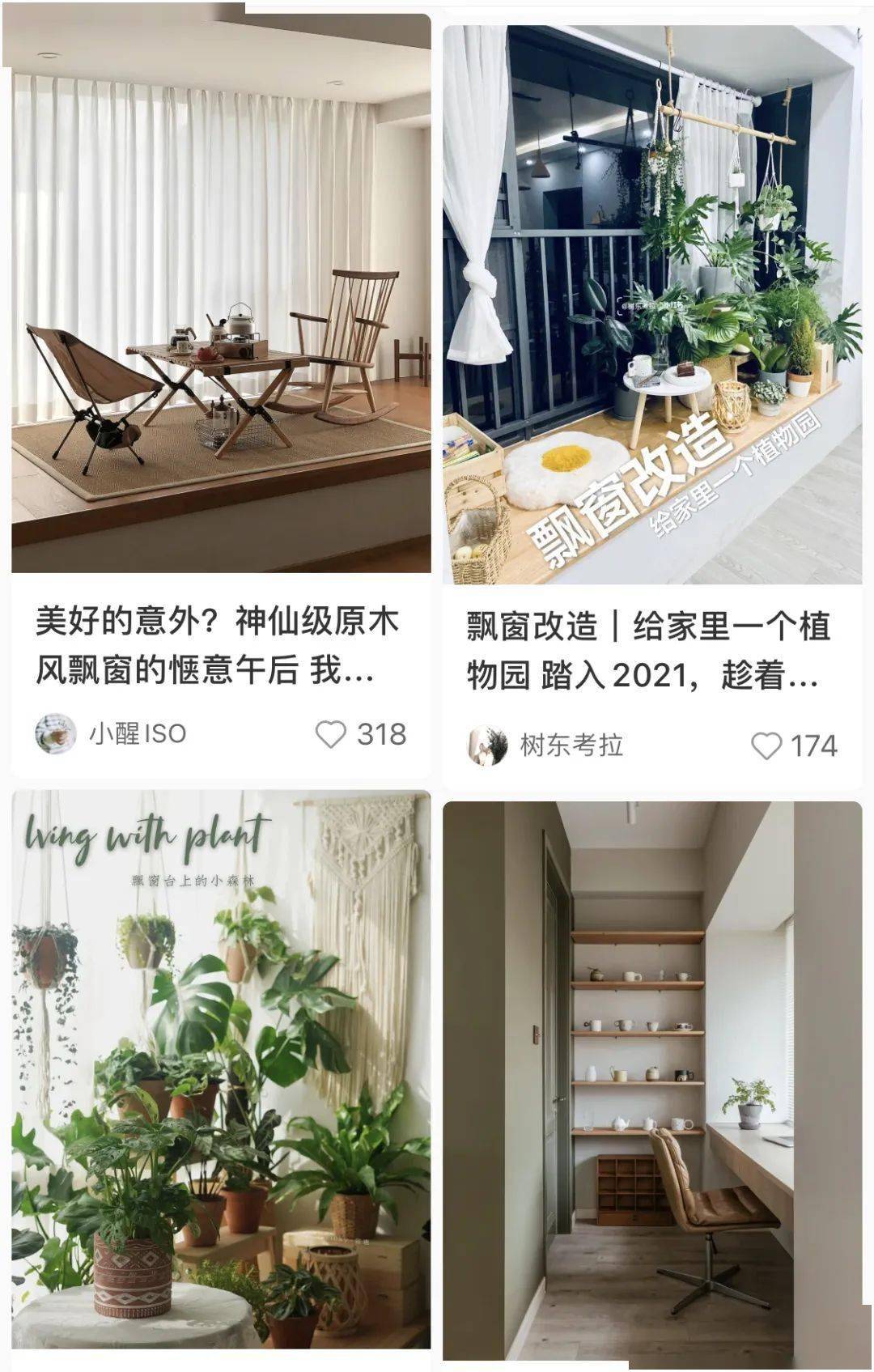Like the post by 小醒ISO
The image size is (874, 1372).
(x=330, y=734)
